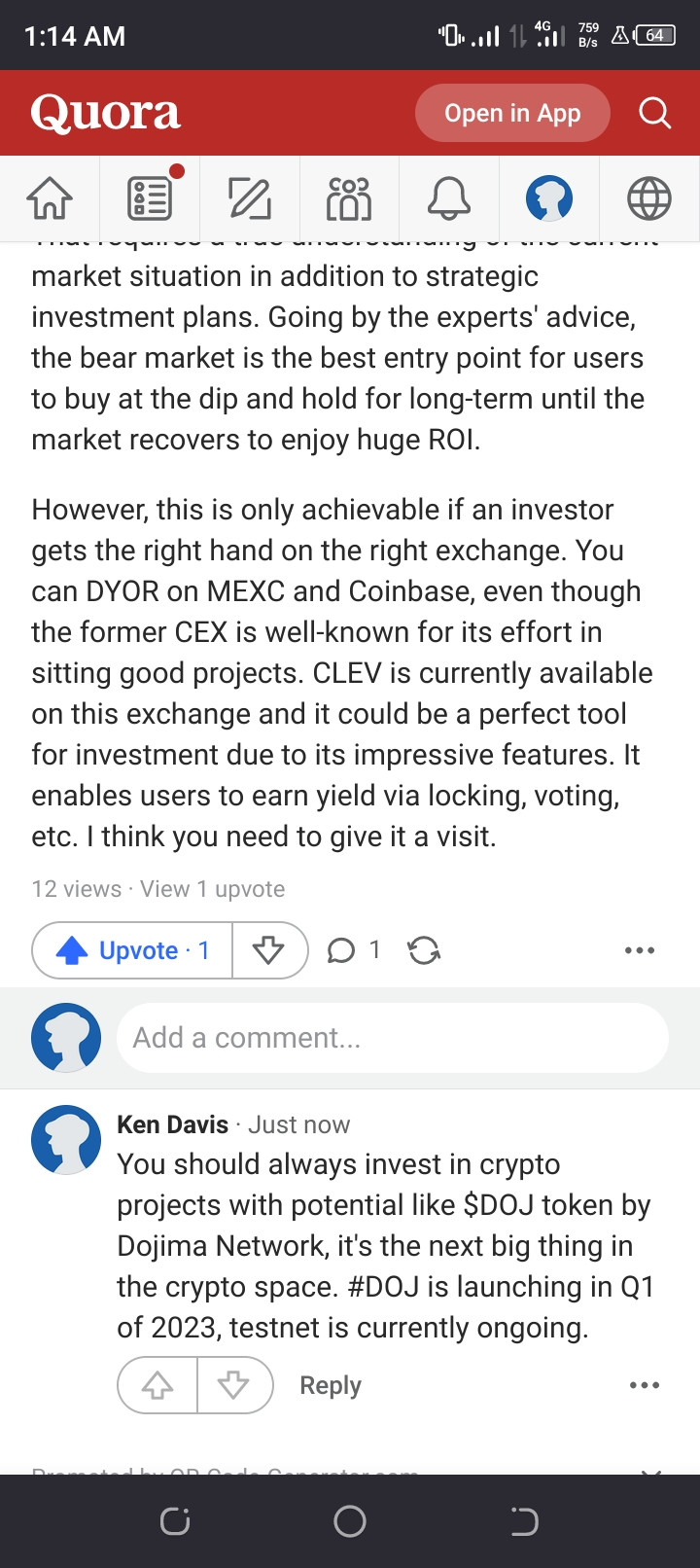View the answer's 1 comment
Viewport: 700px width, 1568px height.
354,950
